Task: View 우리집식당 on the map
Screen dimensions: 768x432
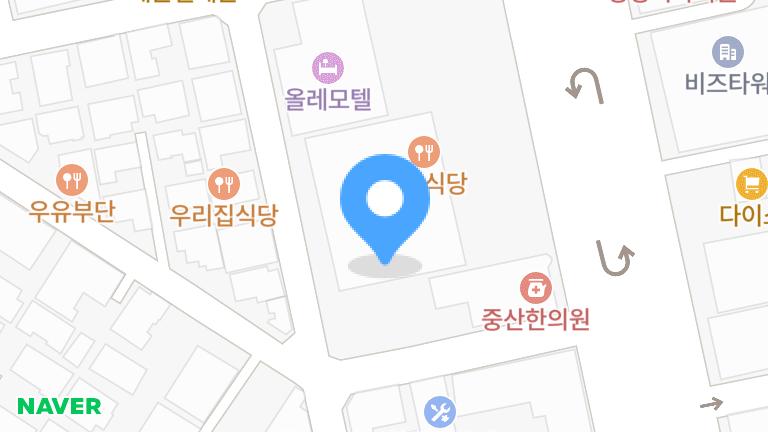Action: click(x=223, y=185)
